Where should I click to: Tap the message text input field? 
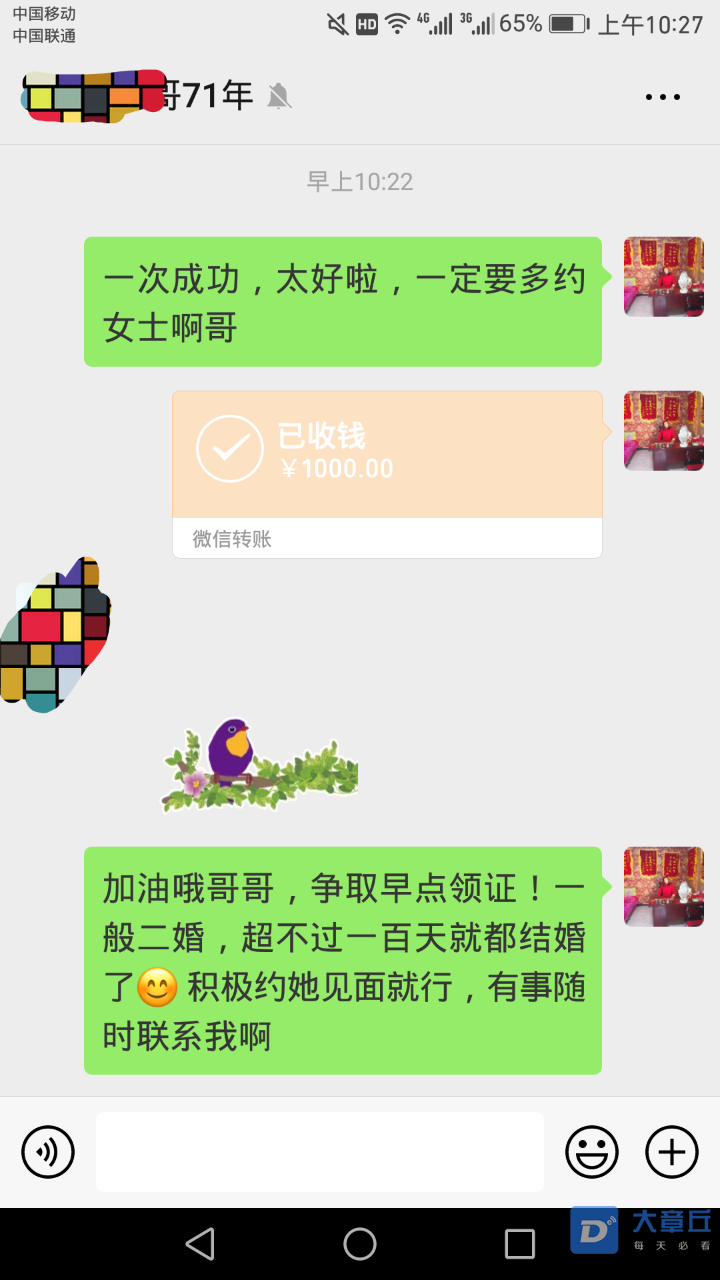pos(320,1152)
